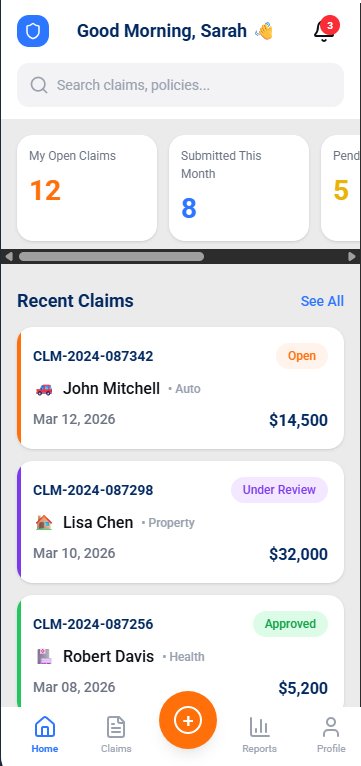This screenshot has width=361, height=766.
Task: Tap the left arrow of the scrollbar
Action: tap(9, 256)
